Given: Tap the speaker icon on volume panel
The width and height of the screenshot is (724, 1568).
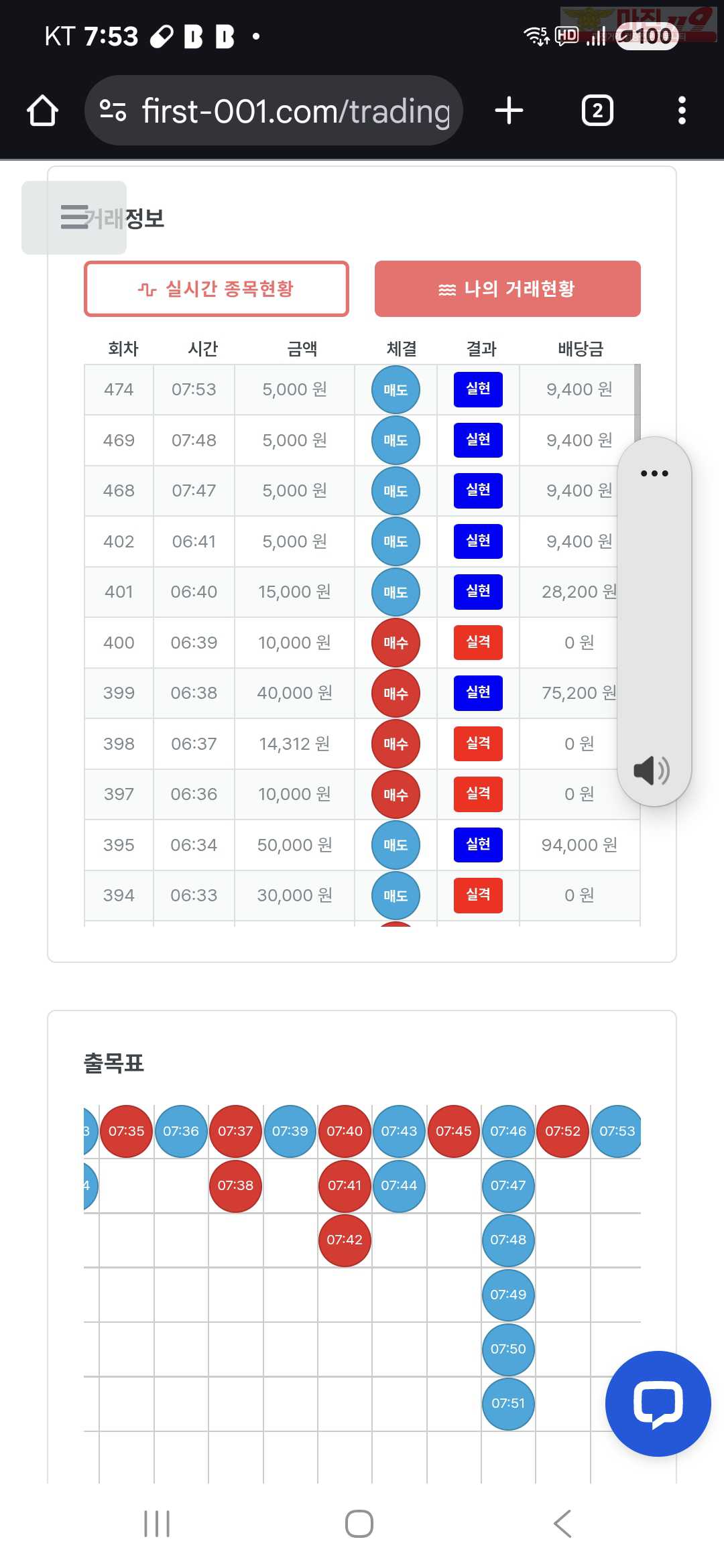Looking at the screenshot, I should 652,771.
